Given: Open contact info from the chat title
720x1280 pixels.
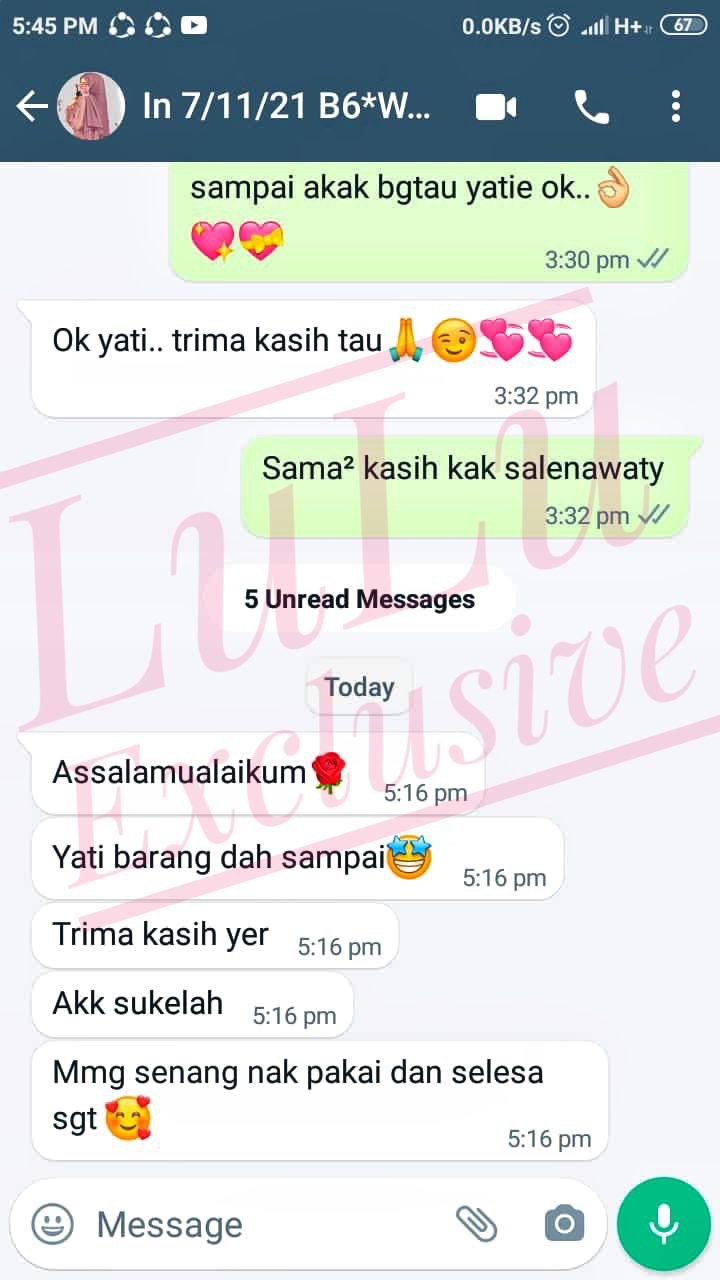Looking at the screenshot, I should 287,107.
